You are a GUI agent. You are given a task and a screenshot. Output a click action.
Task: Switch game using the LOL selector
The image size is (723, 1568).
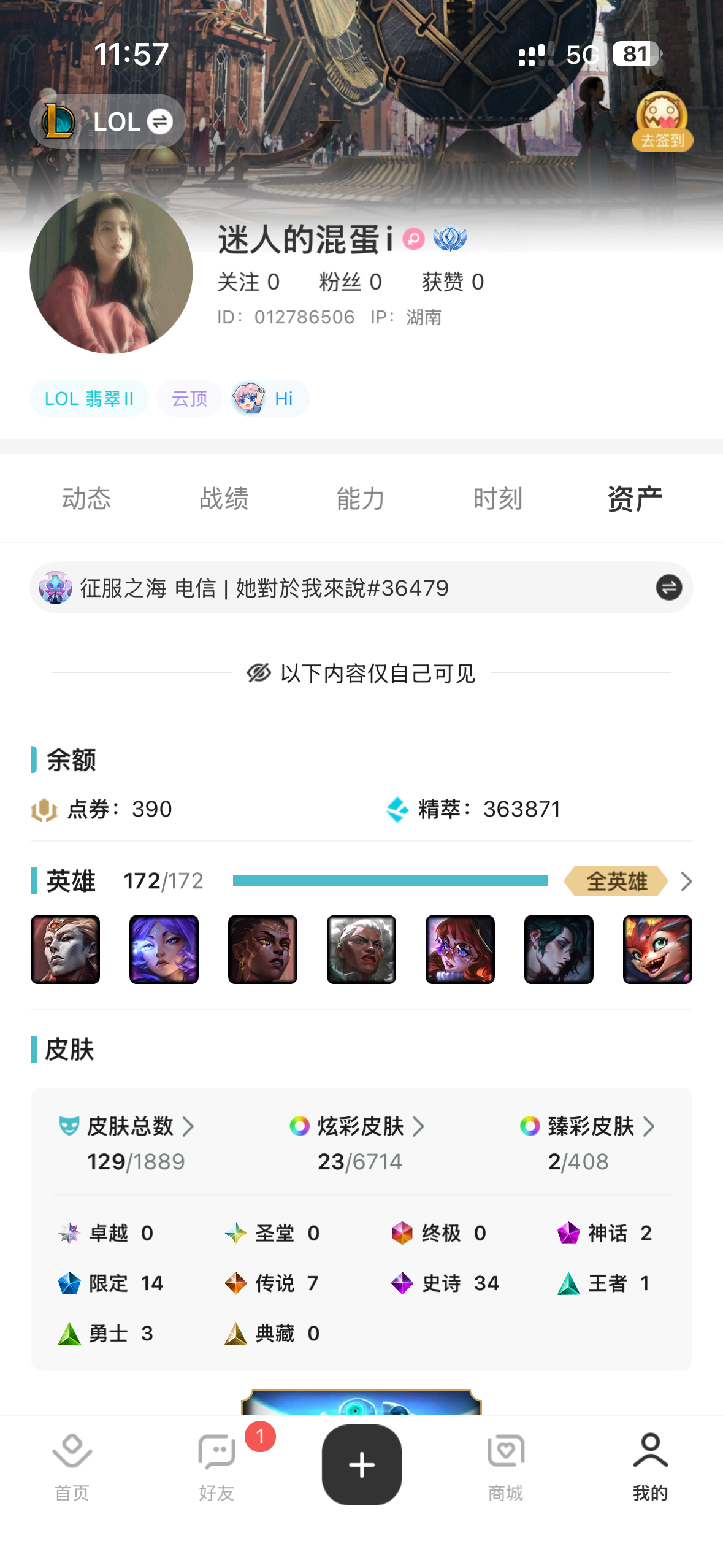click(107, 121)
